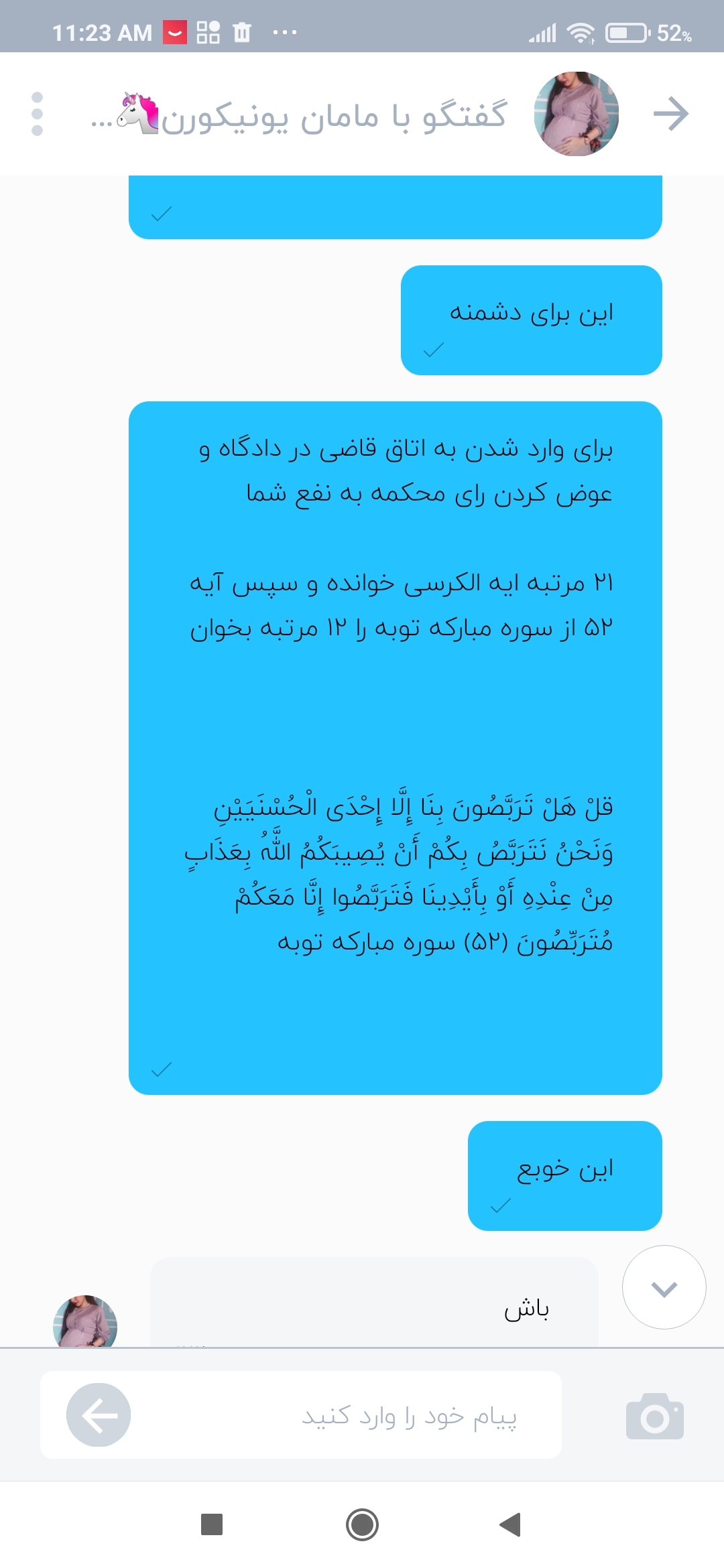Tap the sender avatar beside the "باش" message
Viewport: 724px width, 1568px height.
[85, 1322]
